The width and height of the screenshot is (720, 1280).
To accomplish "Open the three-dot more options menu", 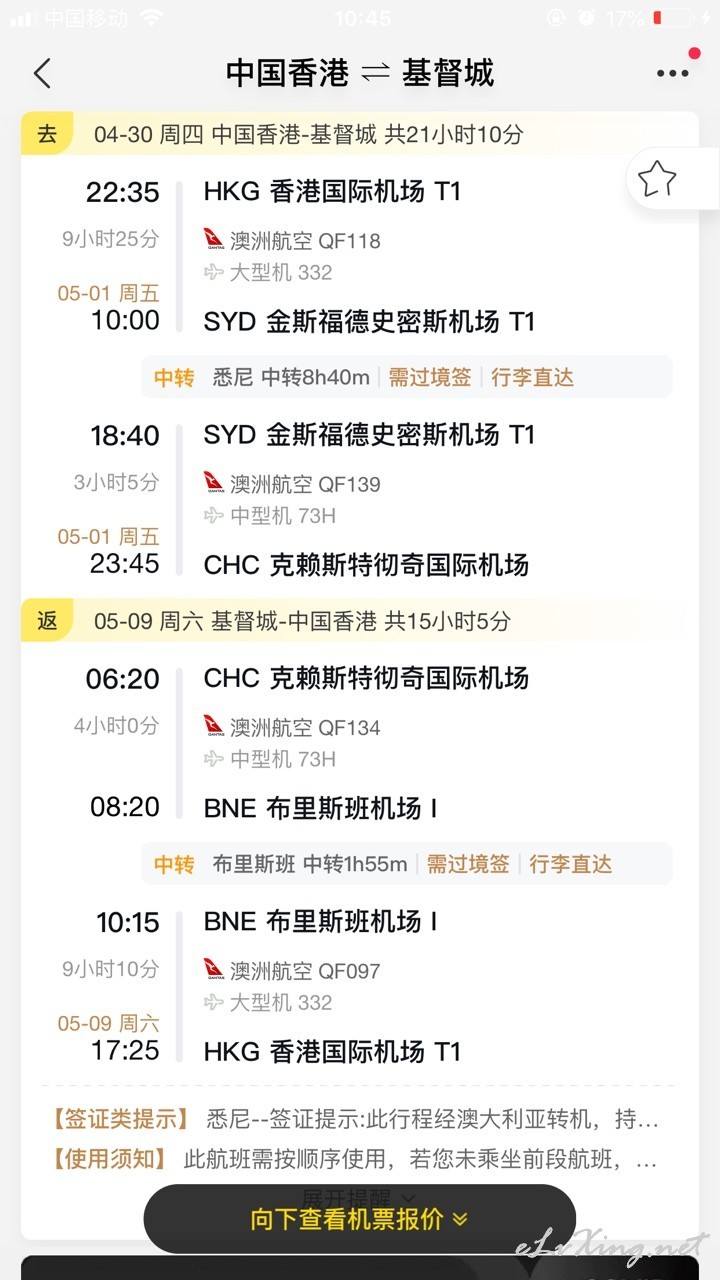I will tap(673, 73).
